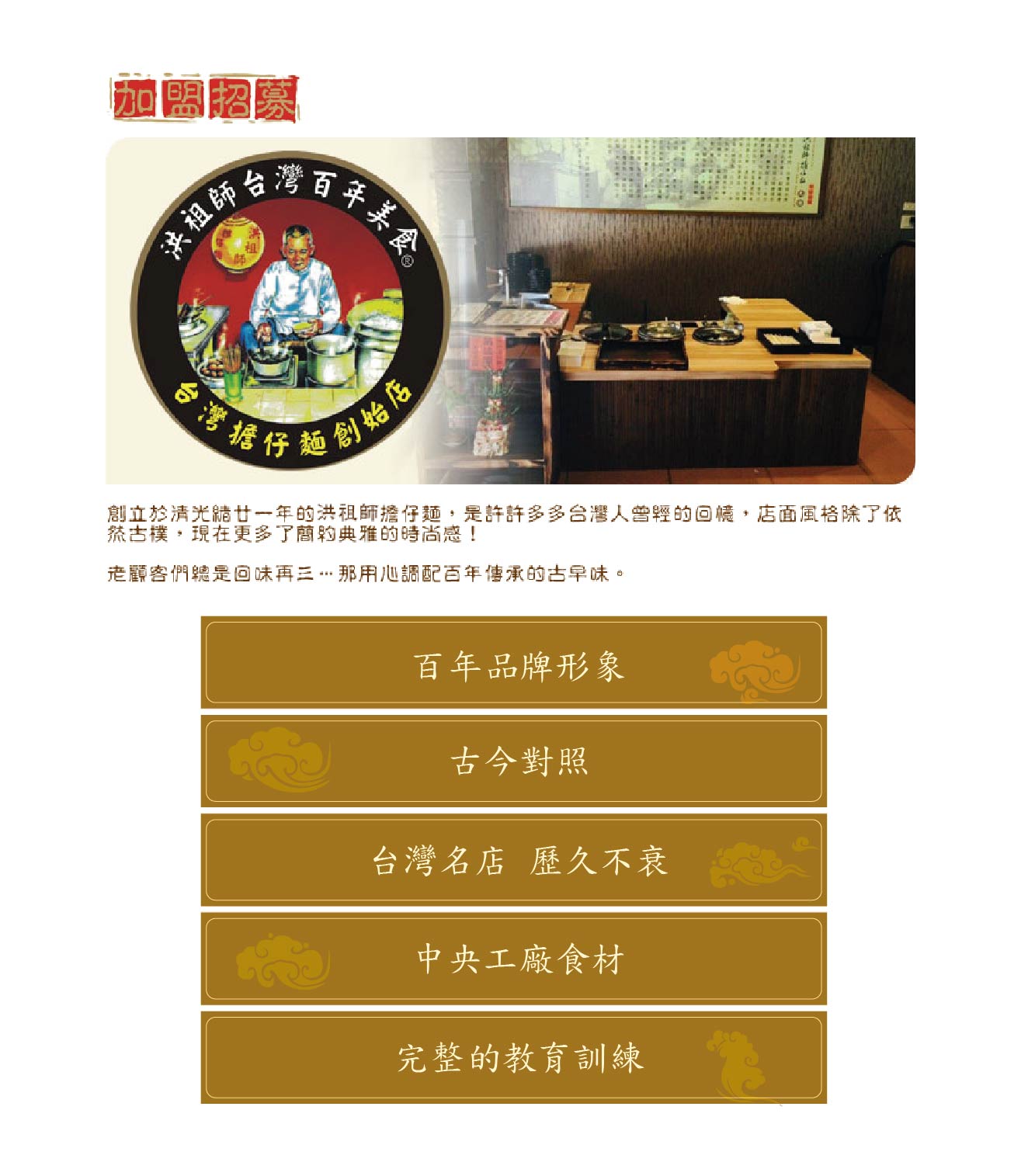The image size is (1028, 1176).
Task: Tap 完整的教育訓練 button
Action: click(513, 1057)
